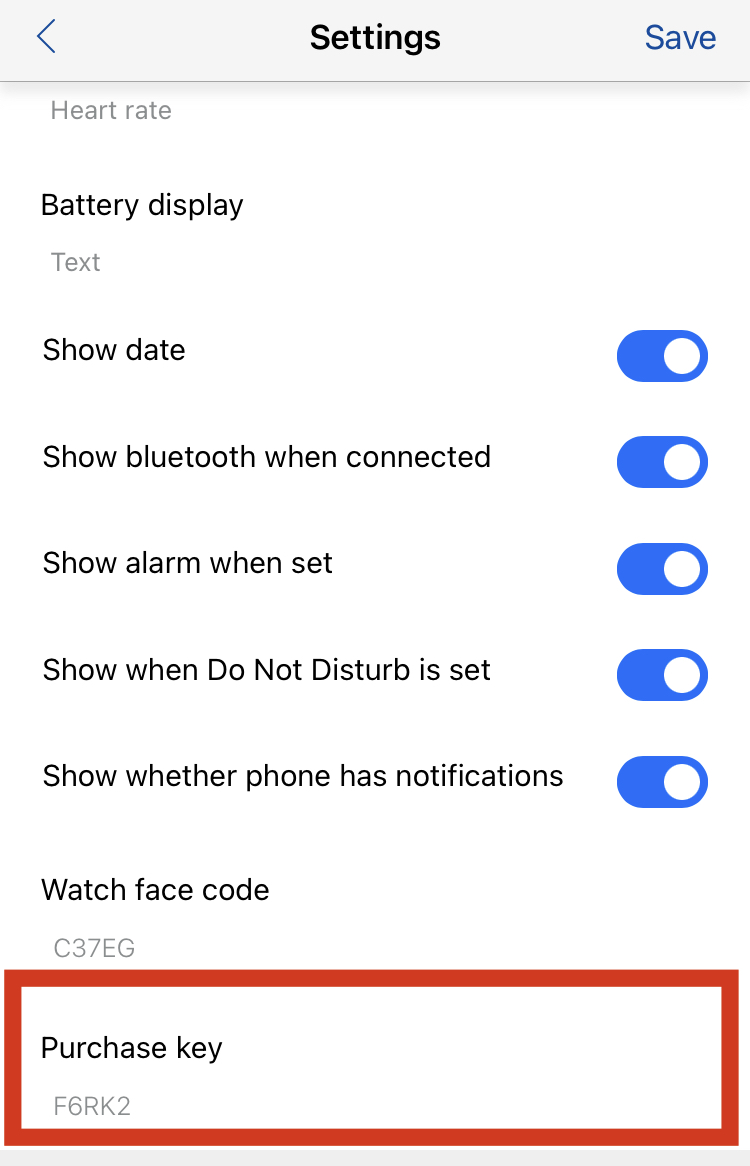Image resolution: width=750 pixels, height=1166 pixels.
Task: Select the Heart rate option at the top
Action: [x=110, y=110]
